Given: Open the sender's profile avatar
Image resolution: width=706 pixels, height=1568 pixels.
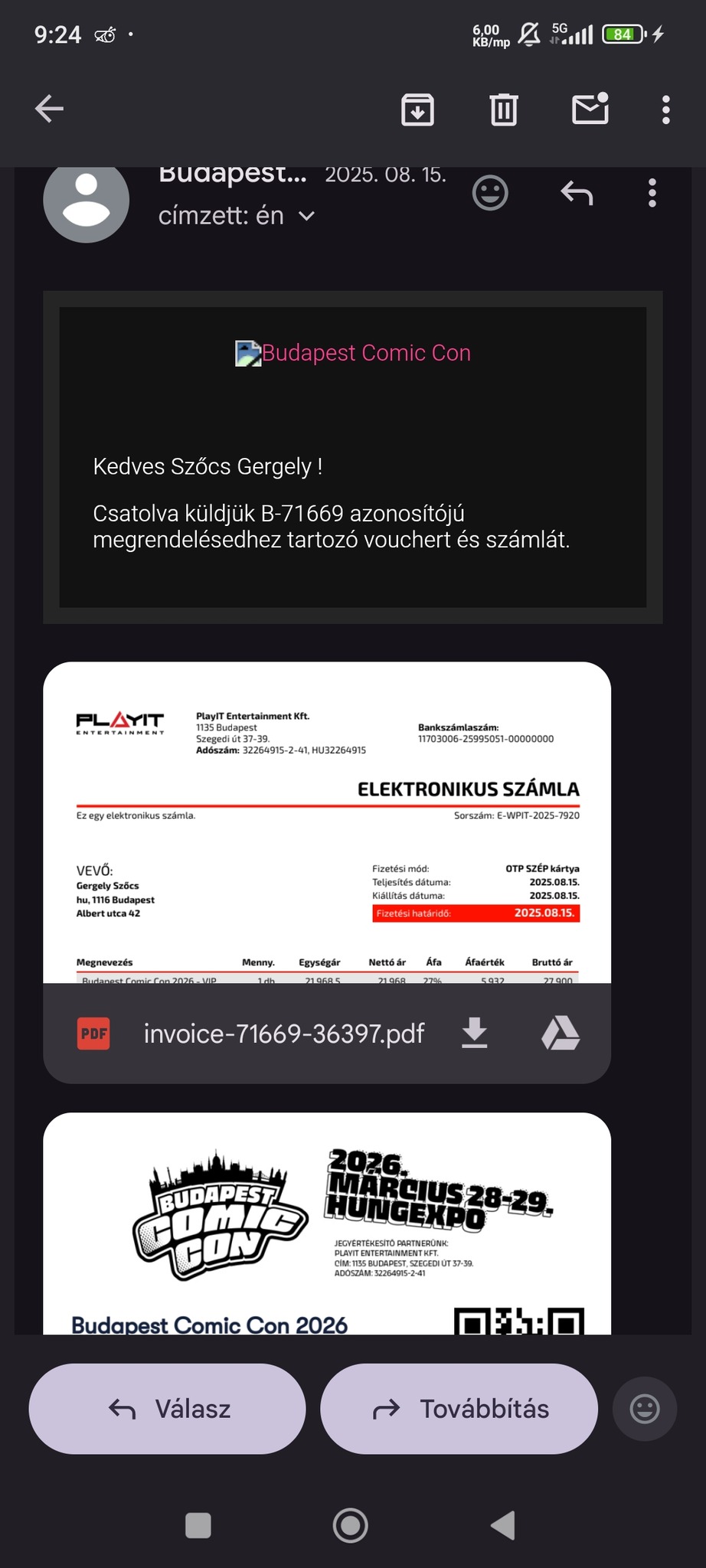Looking at the screenshot, I should (x=86, y=201).
